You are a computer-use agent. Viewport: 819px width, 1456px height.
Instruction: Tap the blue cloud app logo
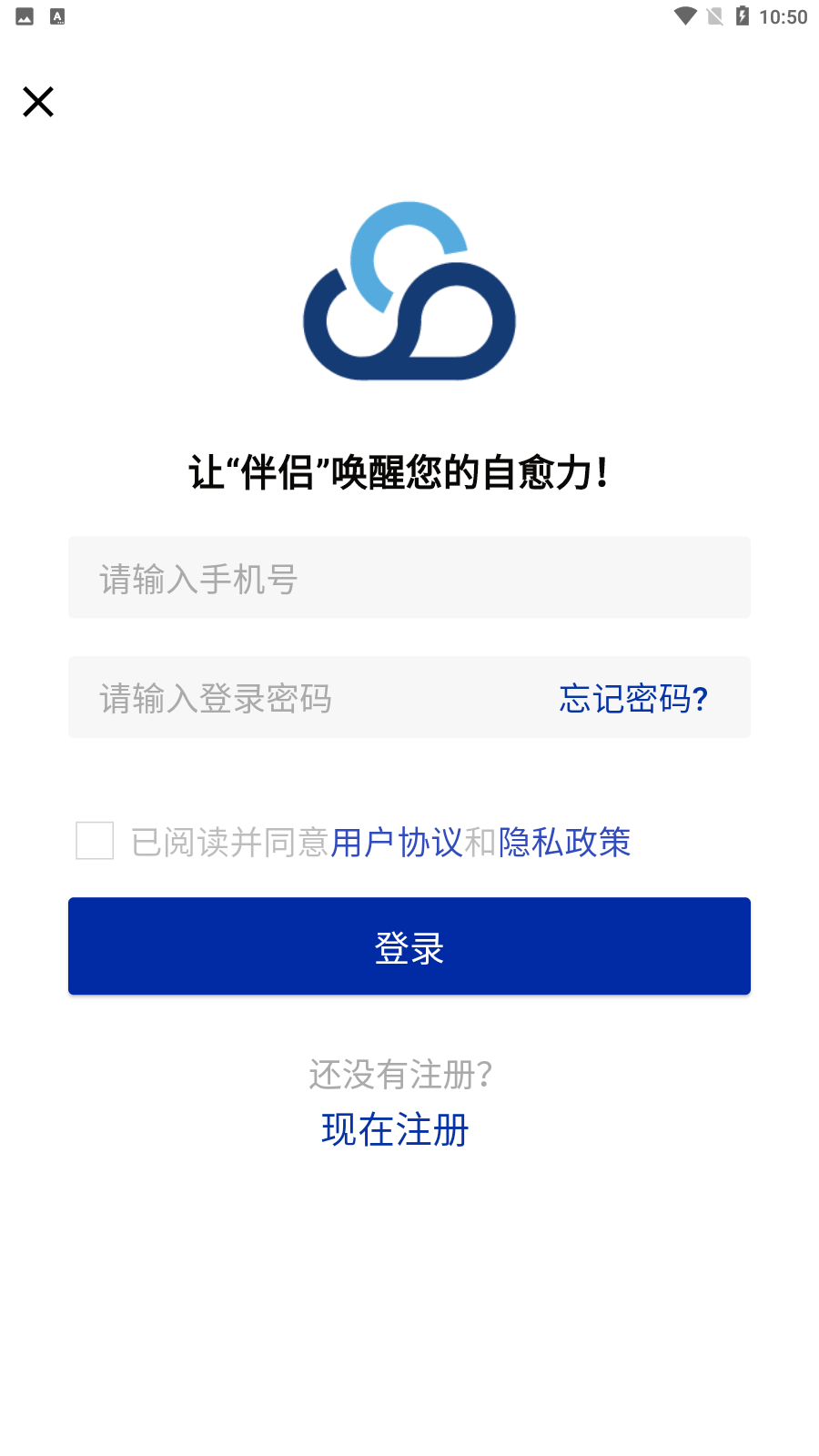(409, 291)
